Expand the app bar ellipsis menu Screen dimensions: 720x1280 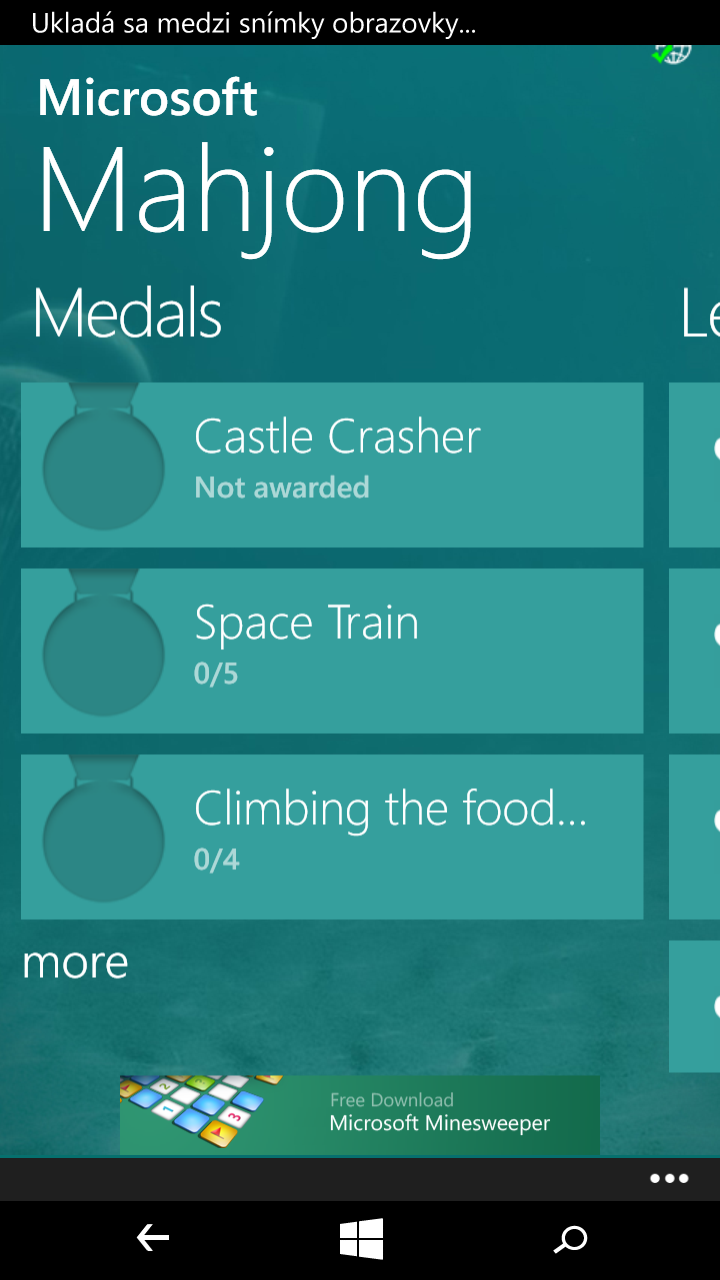(x=669, y=1178)
